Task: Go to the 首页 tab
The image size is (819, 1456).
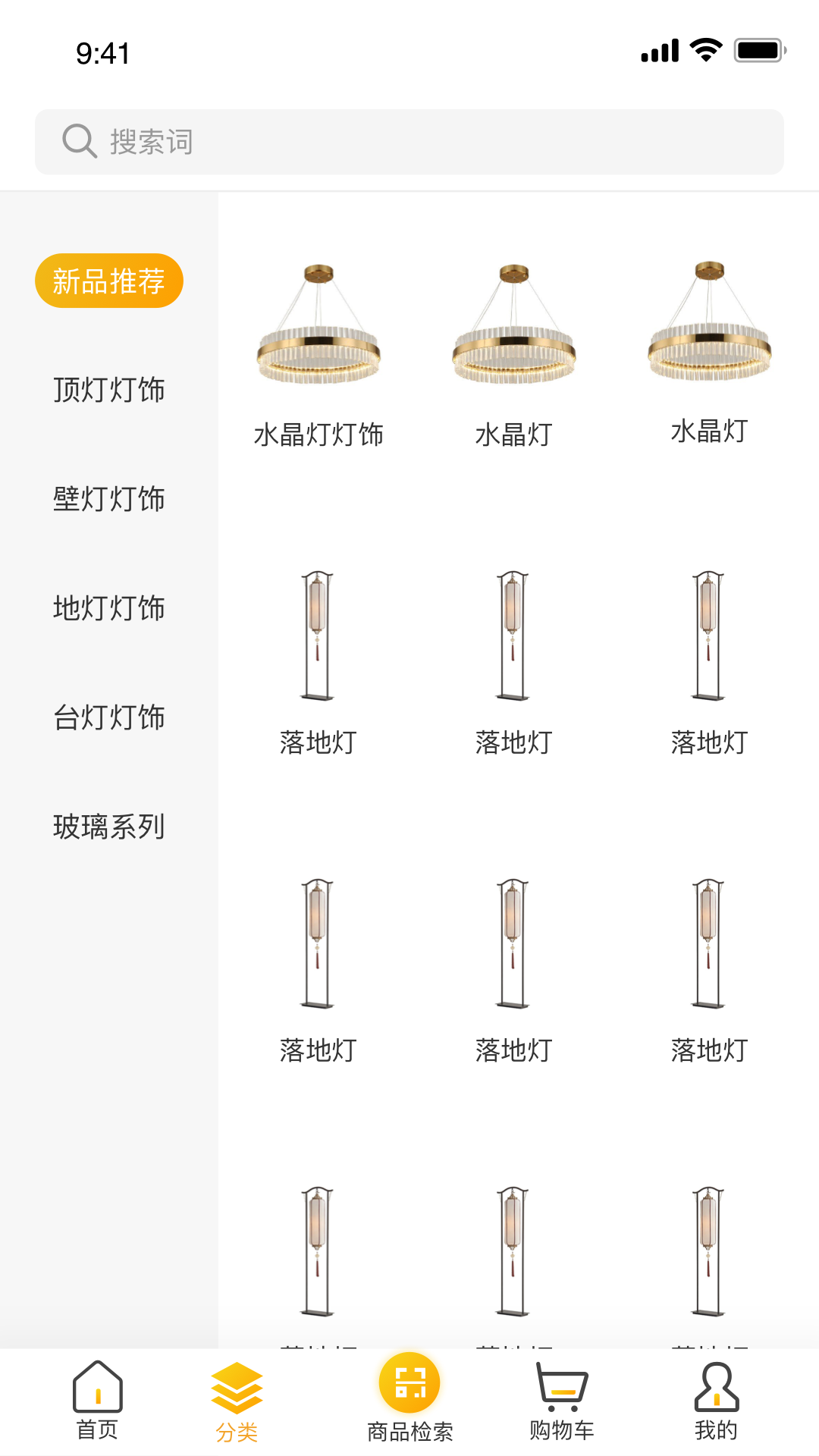Action: click(x=98, y=1400)
